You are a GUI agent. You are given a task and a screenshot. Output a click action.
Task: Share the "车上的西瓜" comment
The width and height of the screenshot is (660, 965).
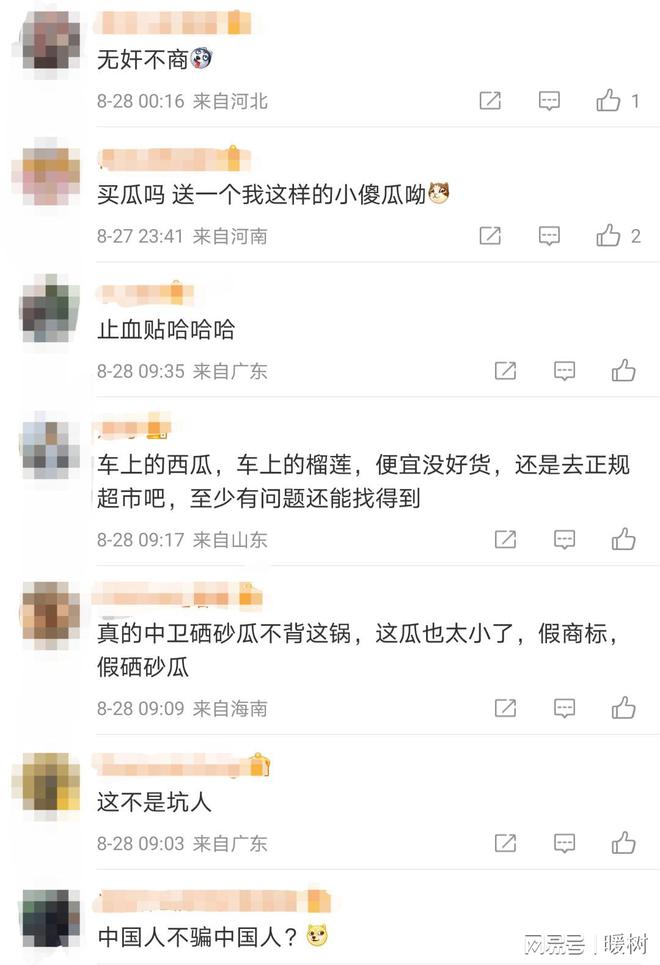[506, 539]
